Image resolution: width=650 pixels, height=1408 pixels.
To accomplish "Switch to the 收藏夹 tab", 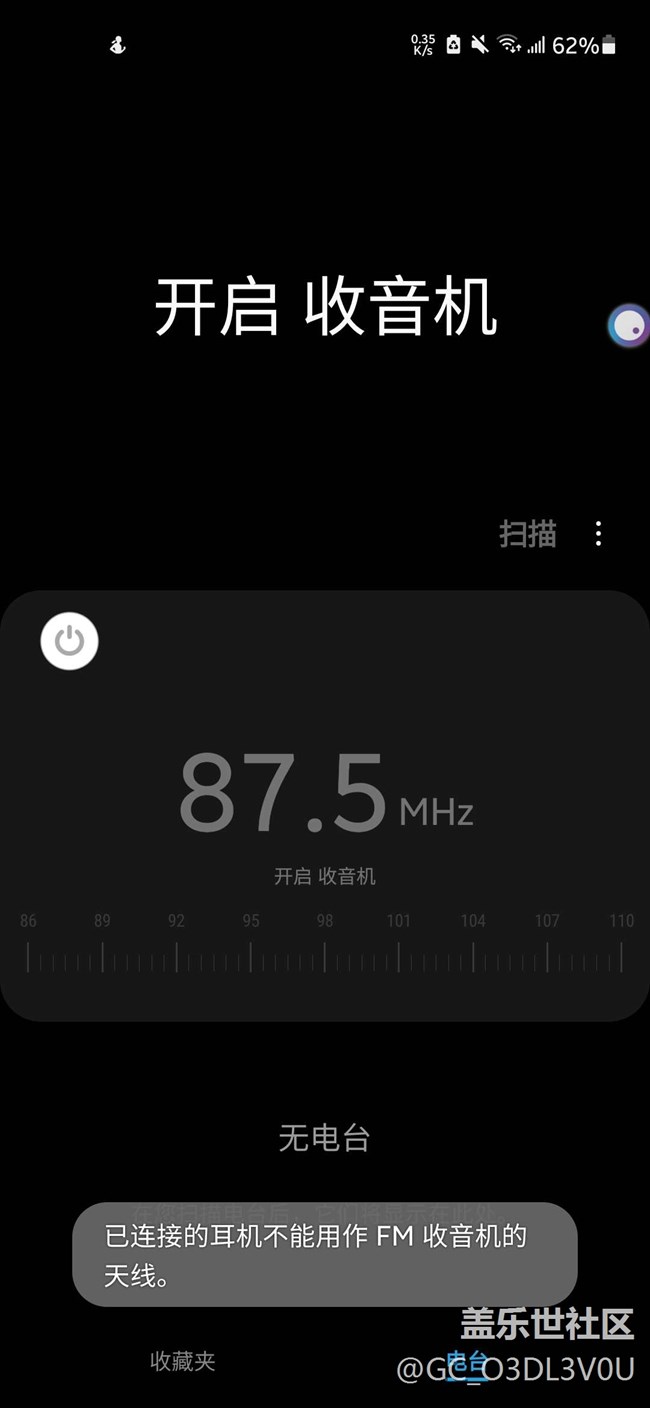I will (183, 1361).
